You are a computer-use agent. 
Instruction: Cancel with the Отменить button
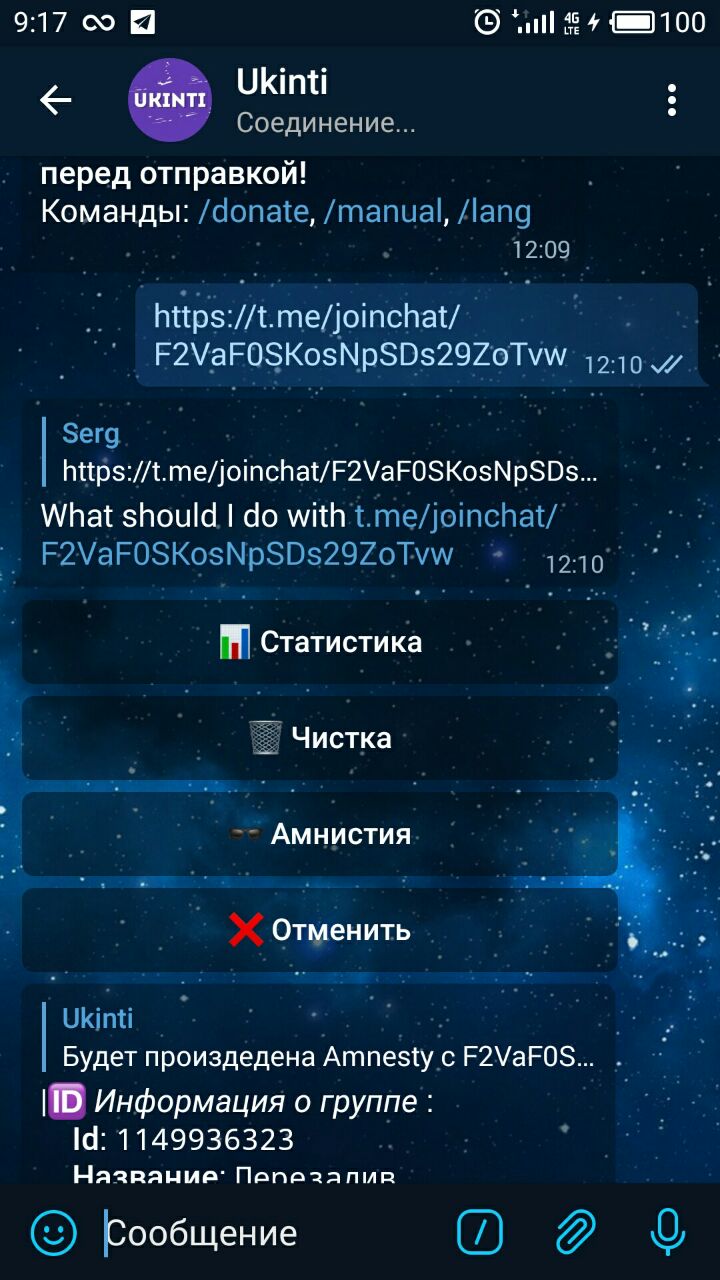(320, 930)
